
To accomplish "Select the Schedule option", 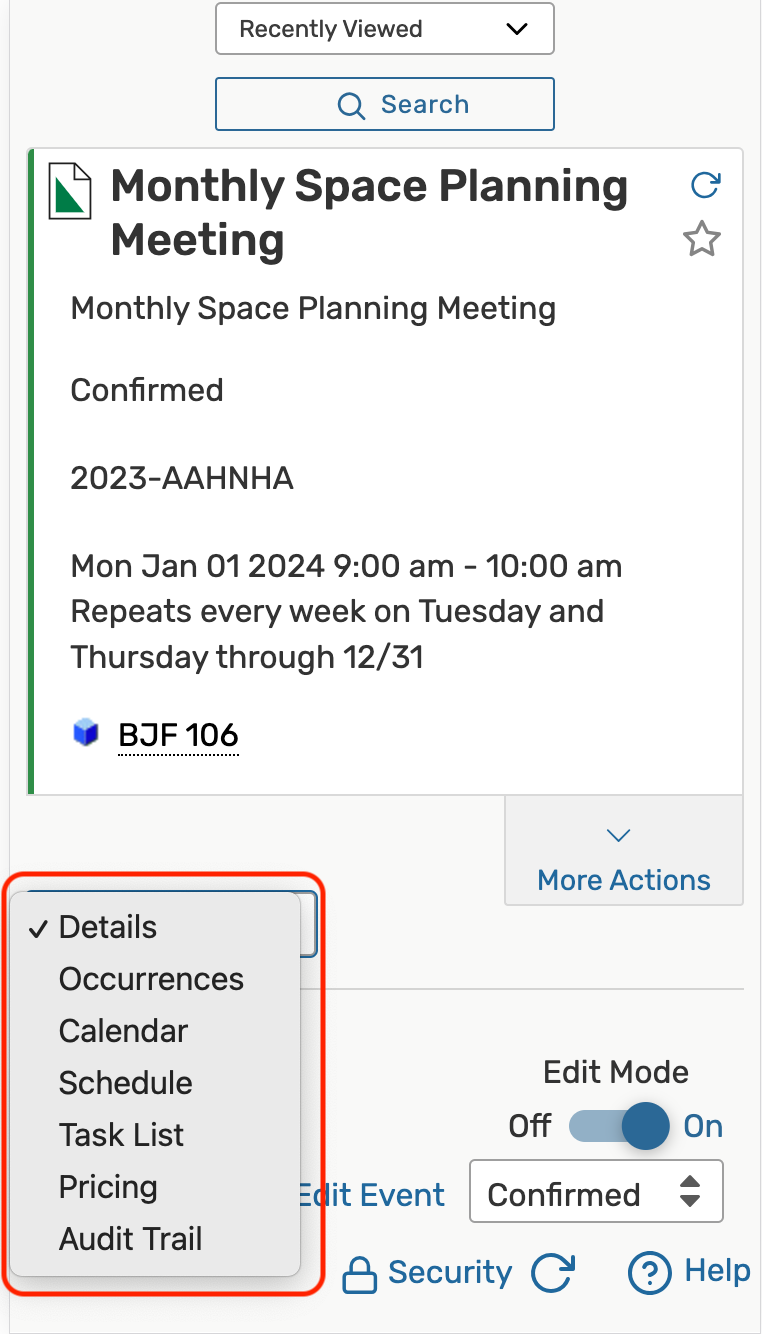I will (x=126, y=1083).
